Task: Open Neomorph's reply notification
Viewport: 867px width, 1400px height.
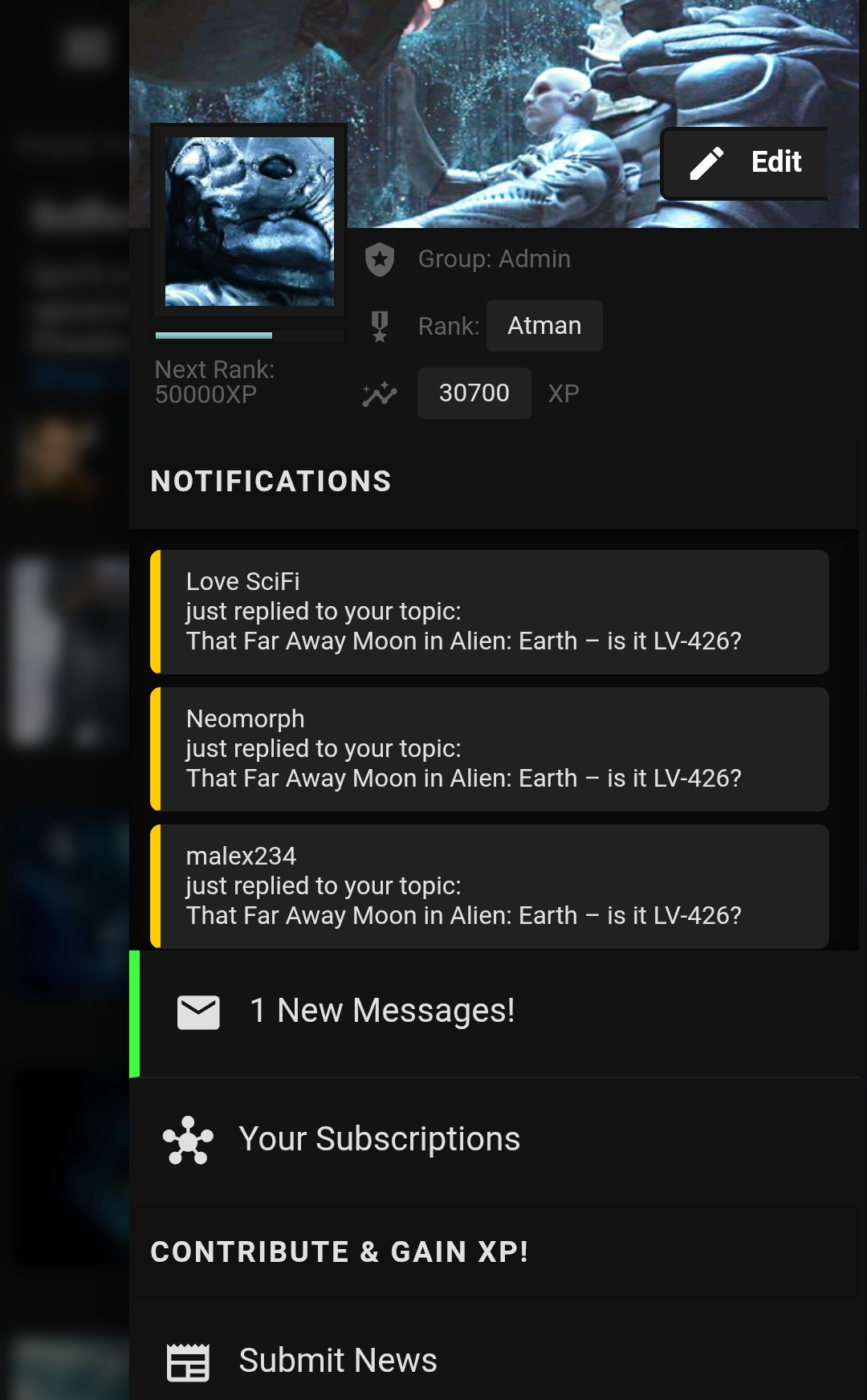Action: (x=490, y=749)
